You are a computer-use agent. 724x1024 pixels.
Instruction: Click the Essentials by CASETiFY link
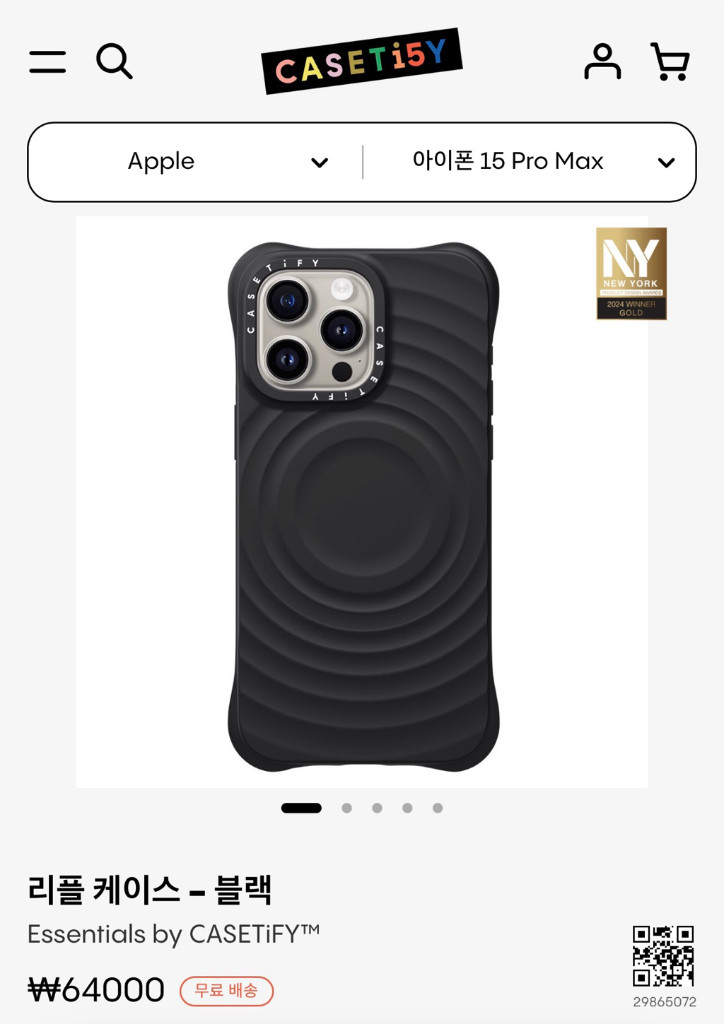click(174, 933)
